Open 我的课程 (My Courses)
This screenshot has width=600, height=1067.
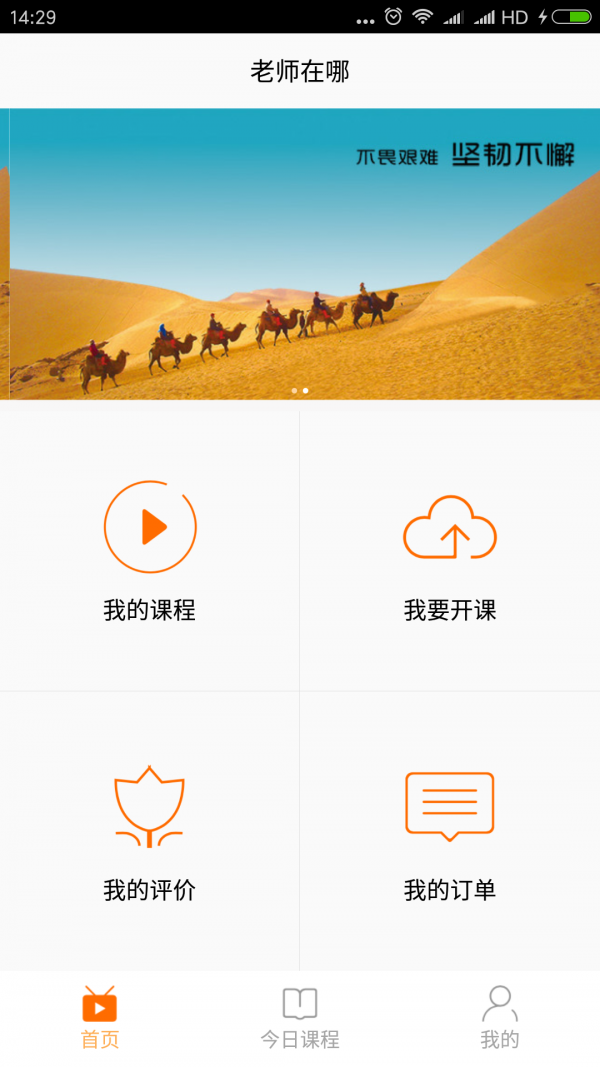150,550
